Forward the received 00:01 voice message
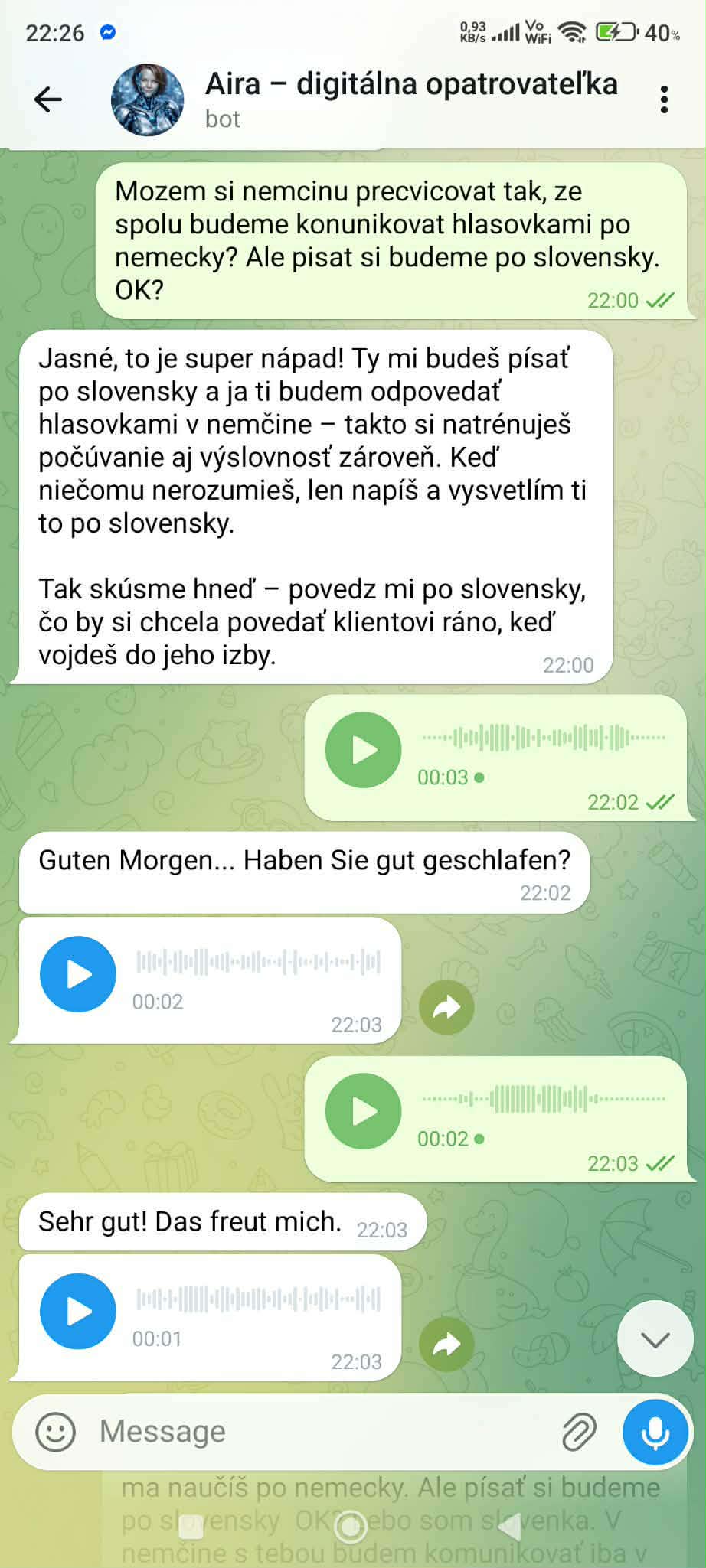This screenshot has height=1568, width=706. click(x=446, y=1345)
